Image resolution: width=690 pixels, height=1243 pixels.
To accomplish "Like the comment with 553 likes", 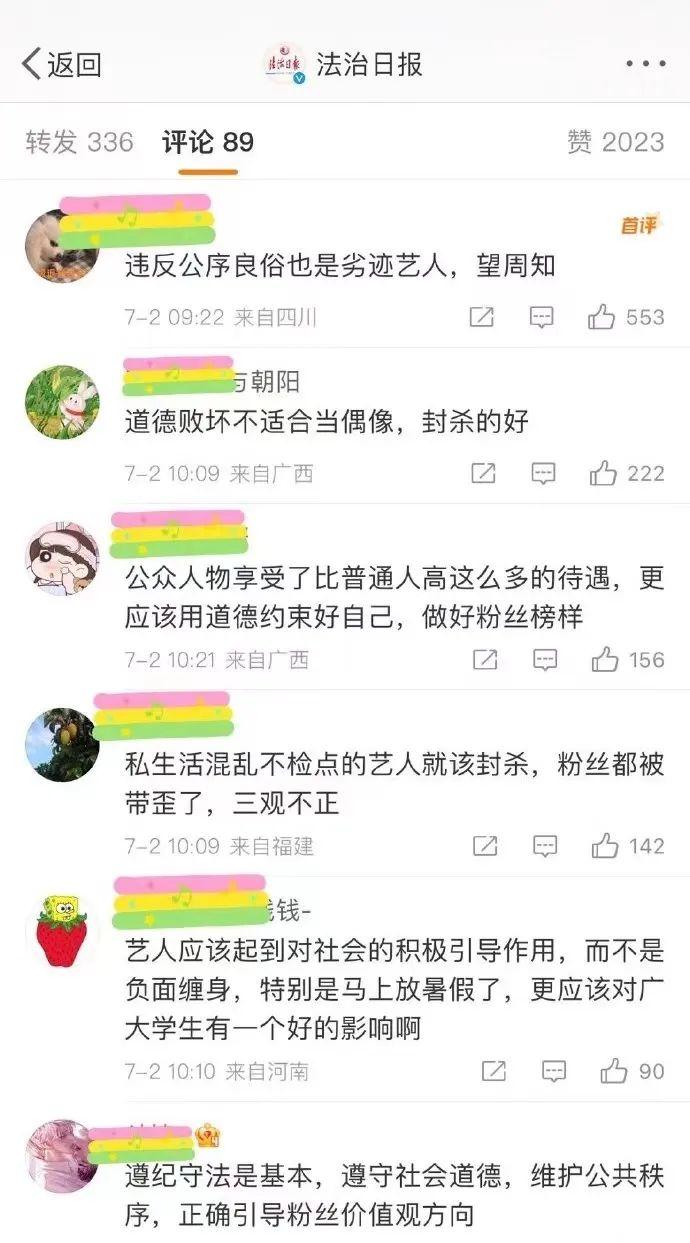I will point(602,317).
